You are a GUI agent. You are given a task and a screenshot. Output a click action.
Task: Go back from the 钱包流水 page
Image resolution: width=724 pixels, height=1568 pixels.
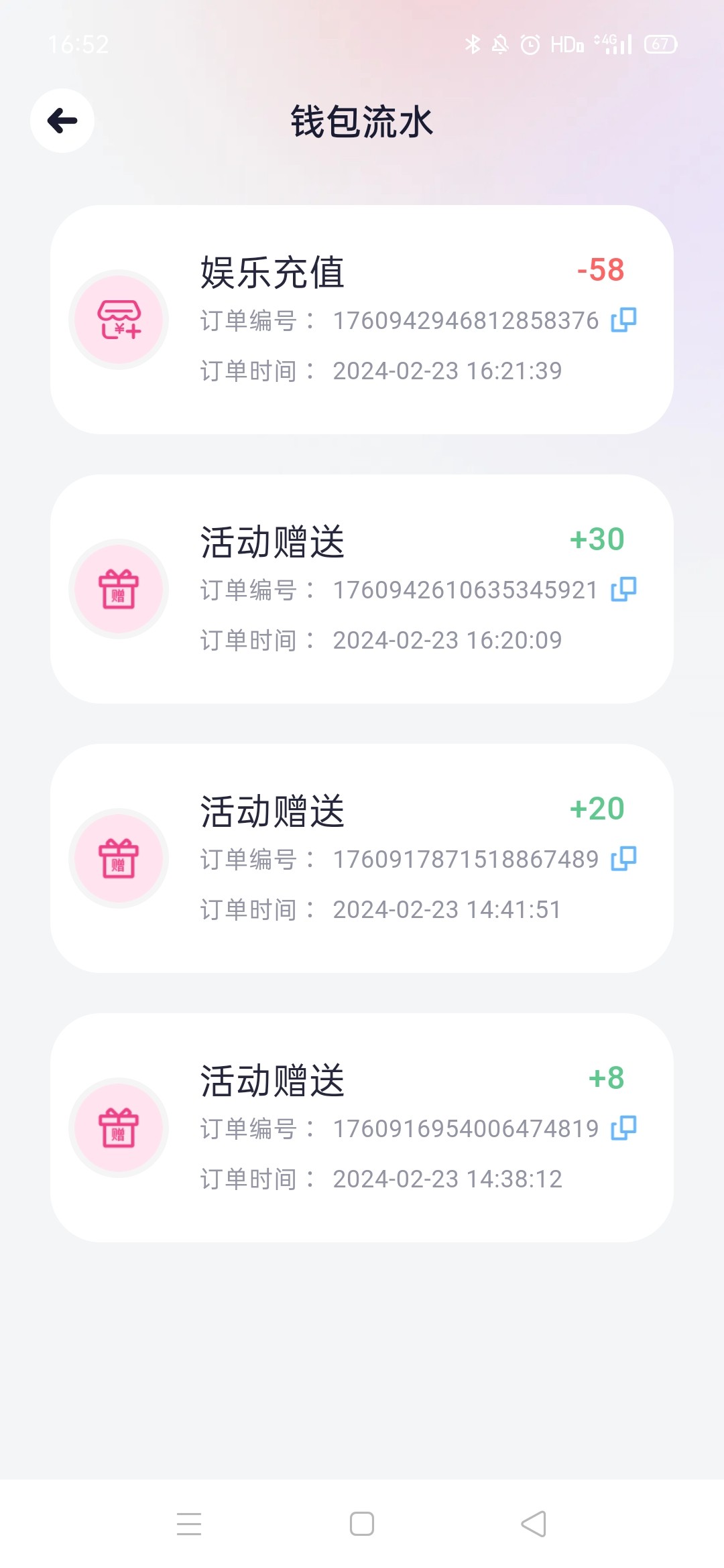(62, 121)
